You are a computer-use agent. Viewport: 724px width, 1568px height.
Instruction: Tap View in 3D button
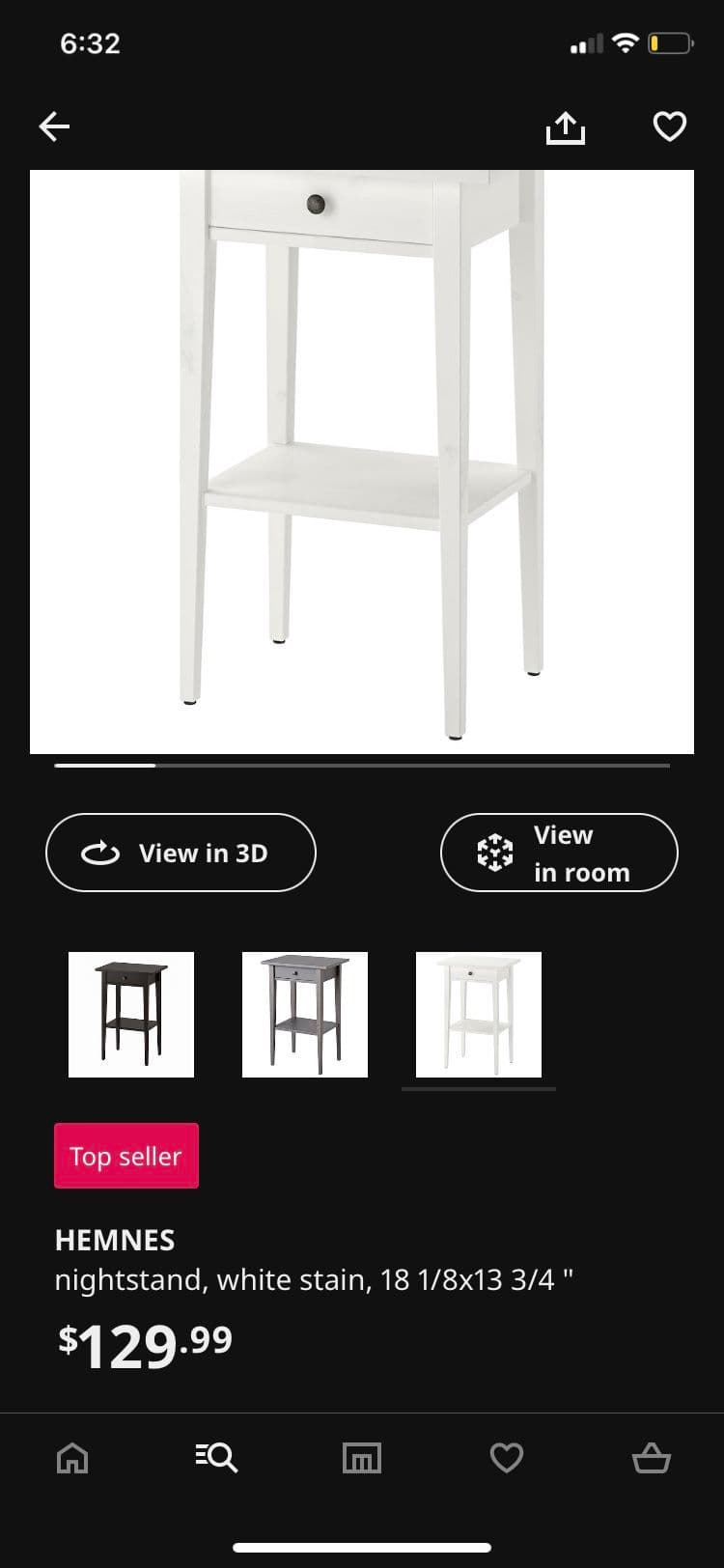pyautogui.click(x=181, y=853)
